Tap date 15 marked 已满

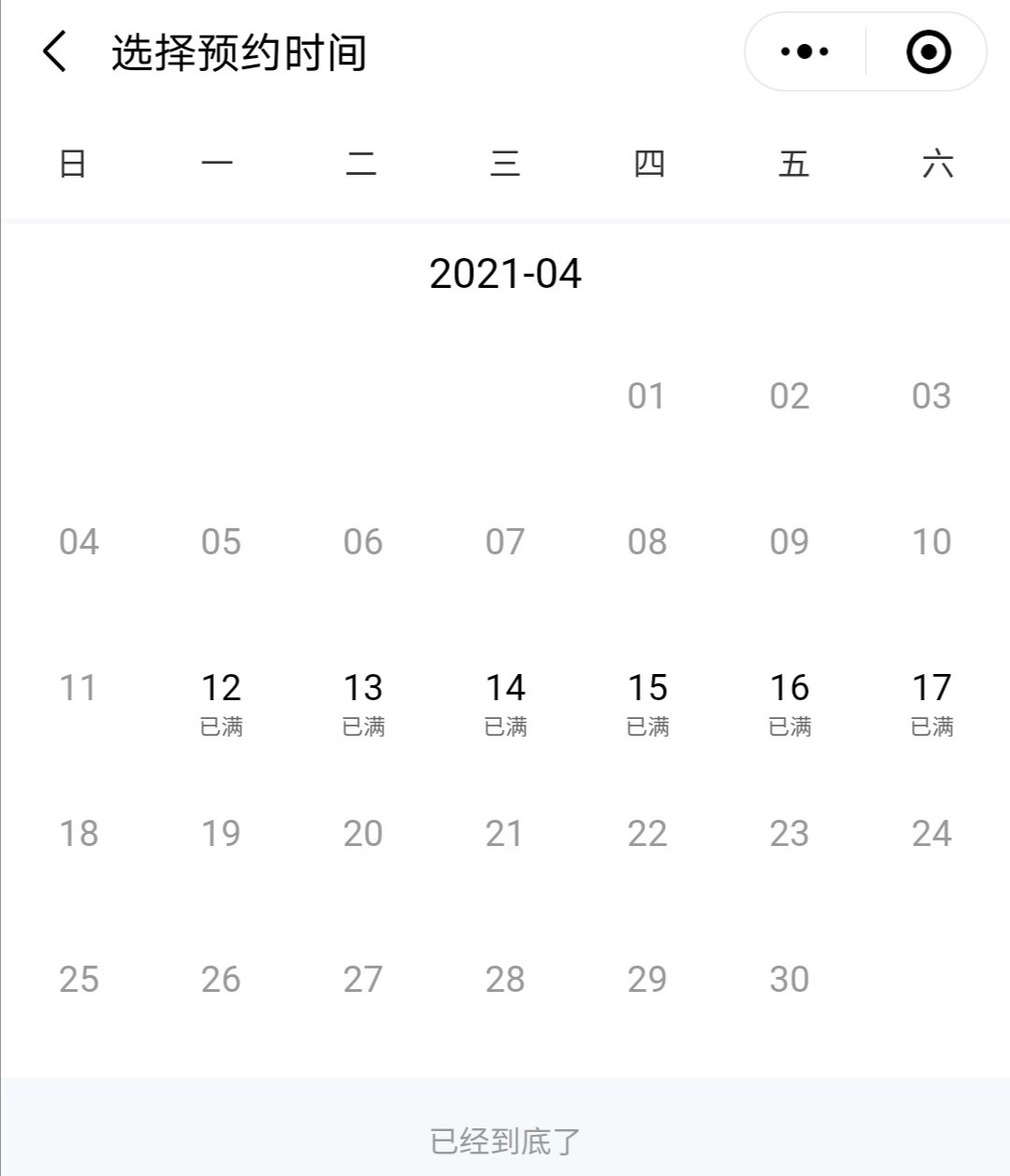pyautogui.click(x=647, y=701)
